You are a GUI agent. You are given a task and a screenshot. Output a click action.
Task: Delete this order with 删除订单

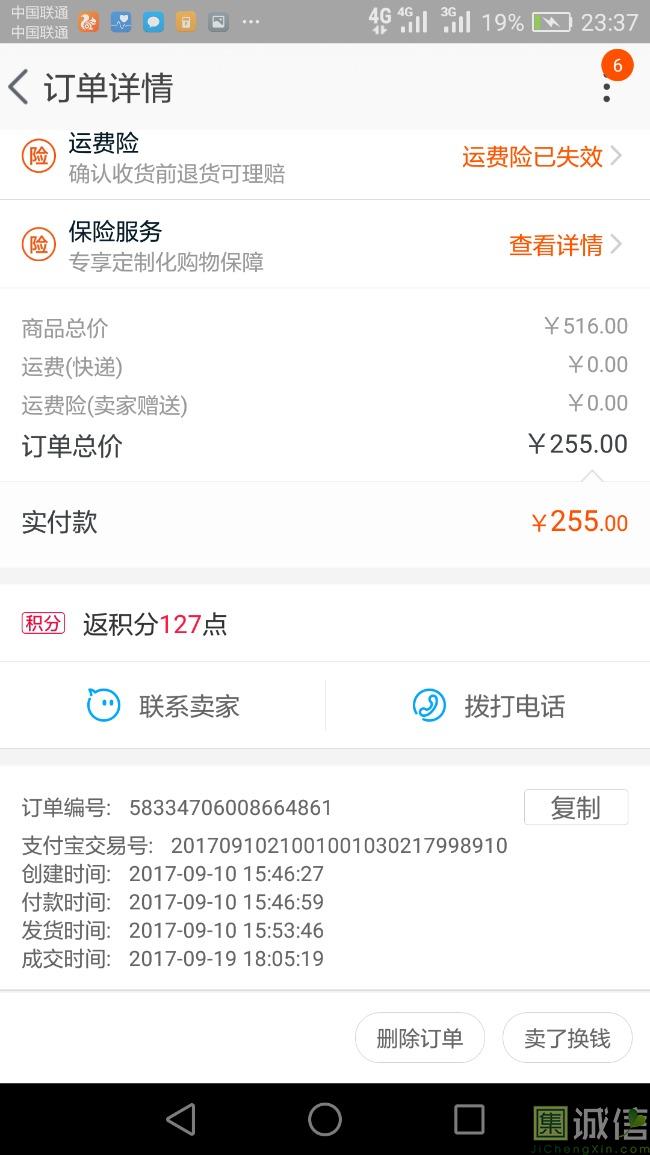point(419,1038)
